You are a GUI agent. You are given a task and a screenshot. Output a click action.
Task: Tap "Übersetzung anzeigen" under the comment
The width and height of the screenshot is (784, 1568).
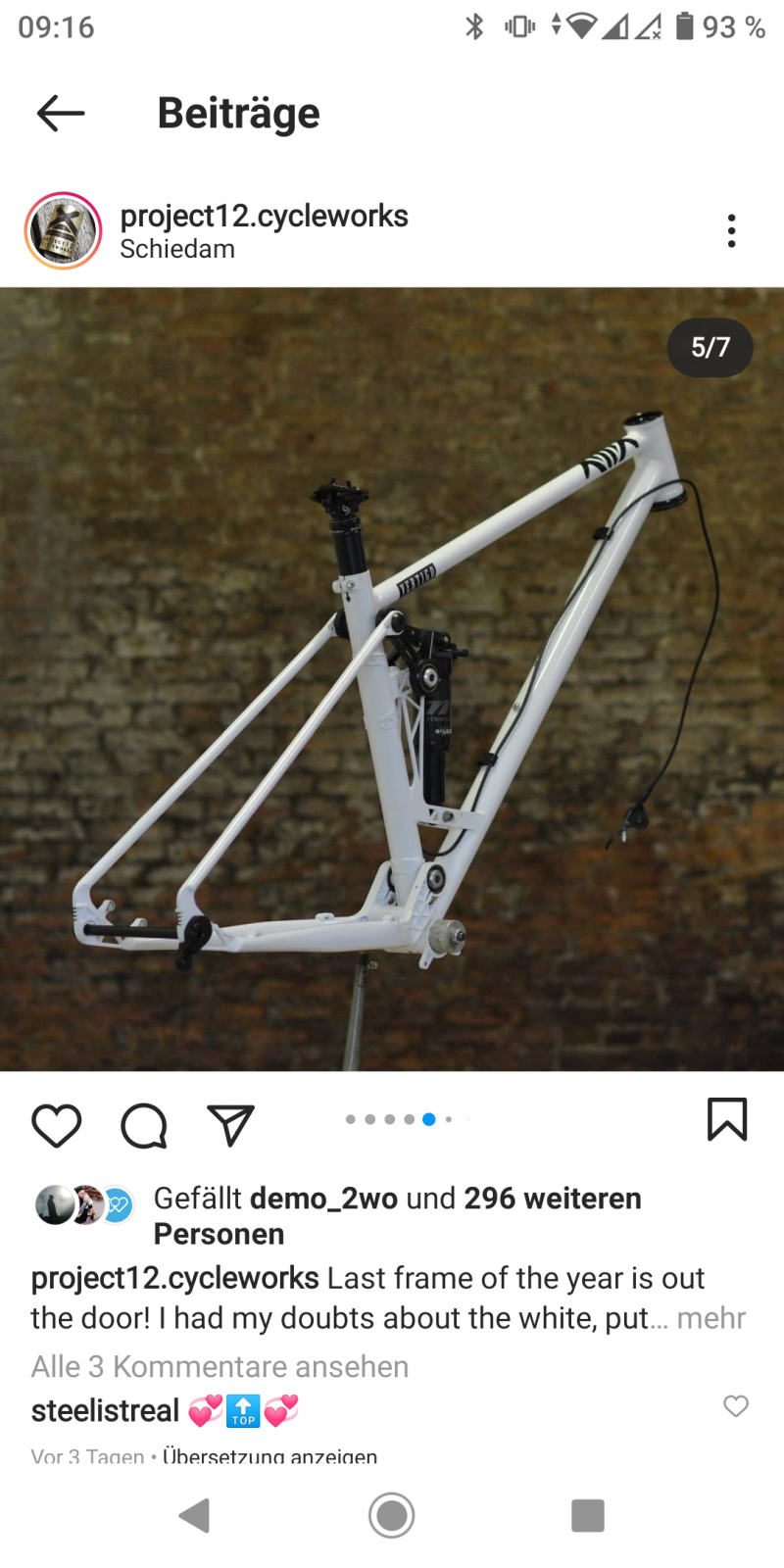[269, 1455]
